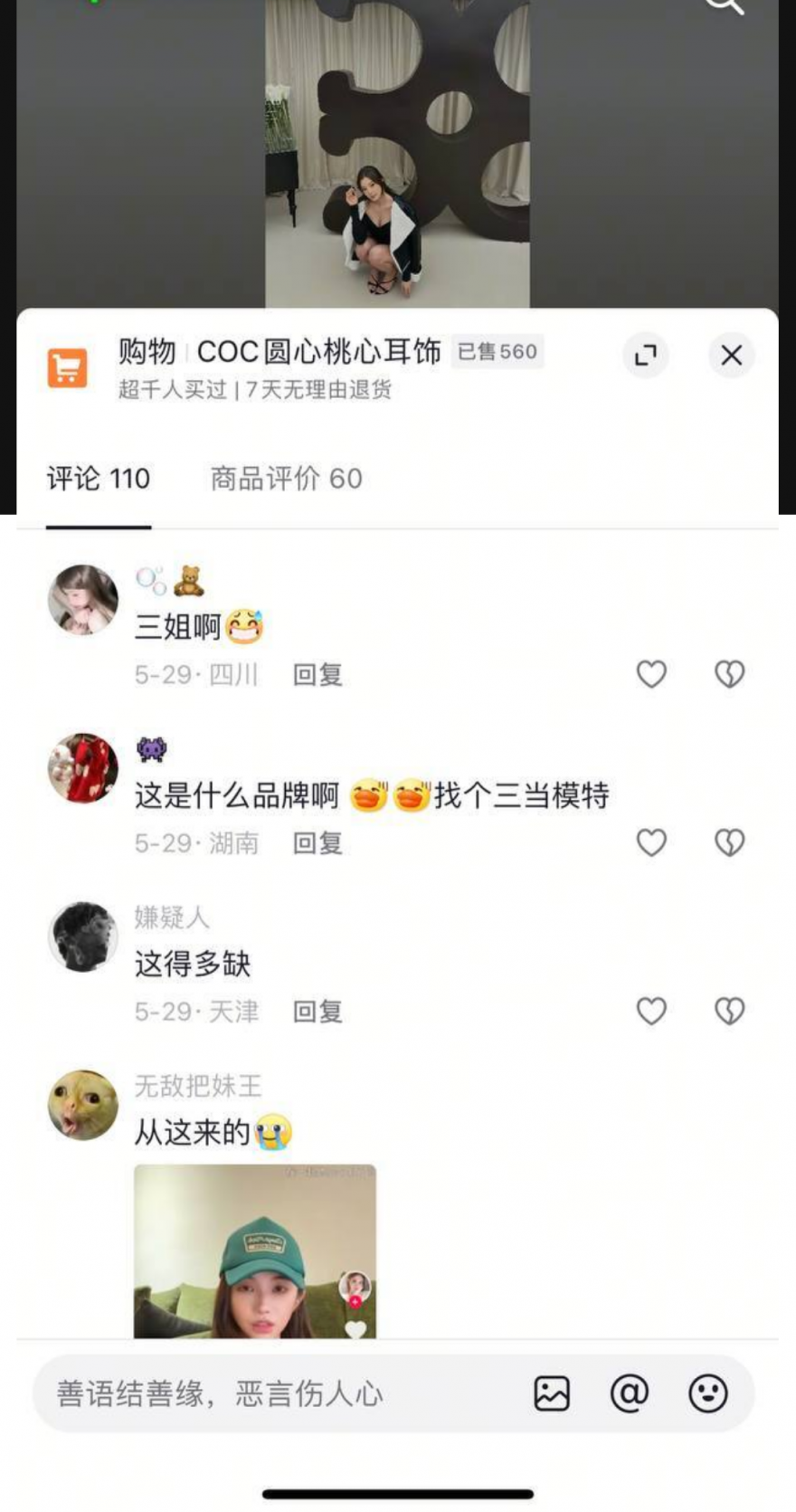Switch to the 商品评价 60 tab
796x1512 pixels.
pos(286,478)
